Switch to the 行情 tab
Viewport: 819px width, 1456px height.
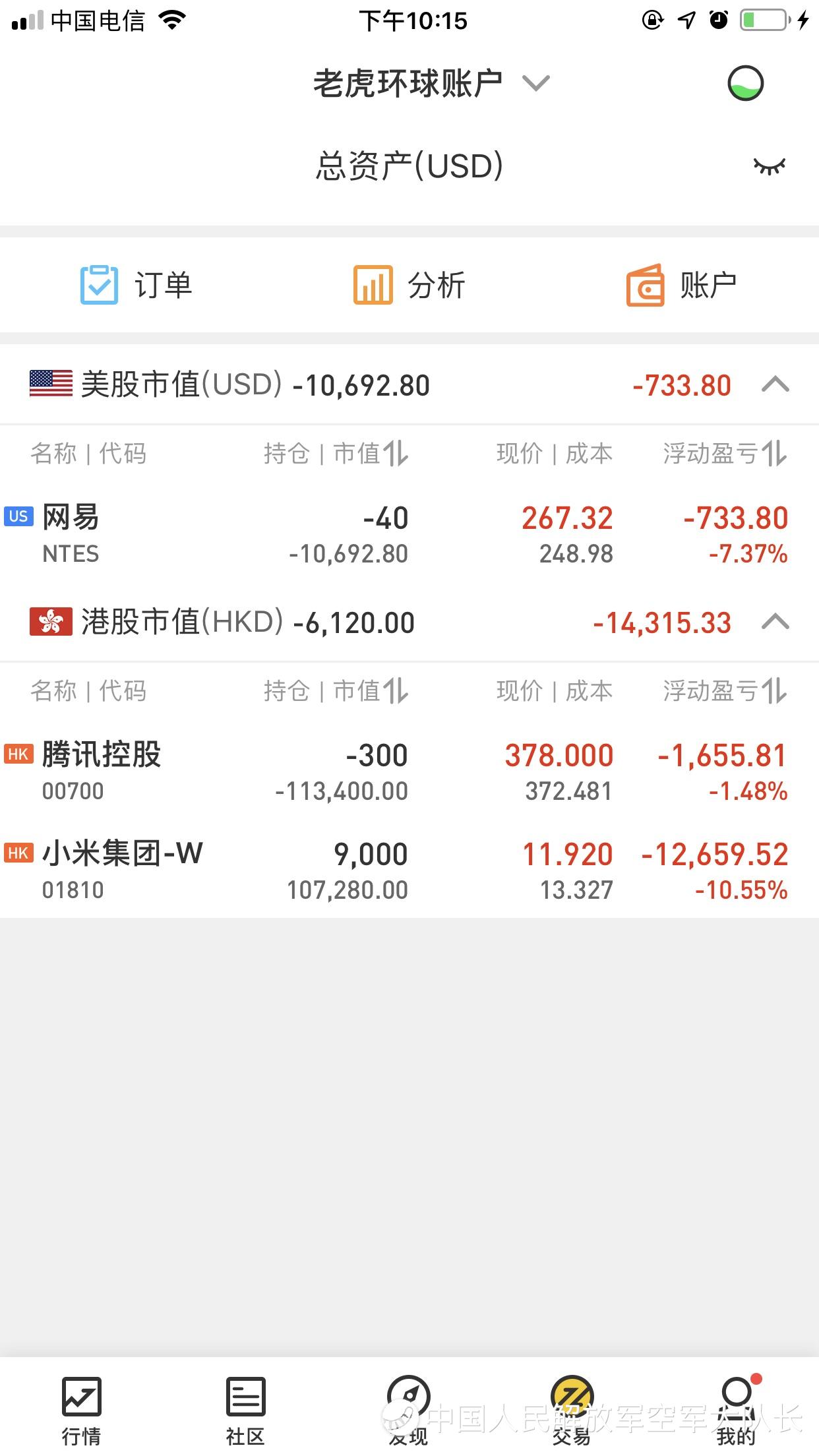coord(82,1410)
